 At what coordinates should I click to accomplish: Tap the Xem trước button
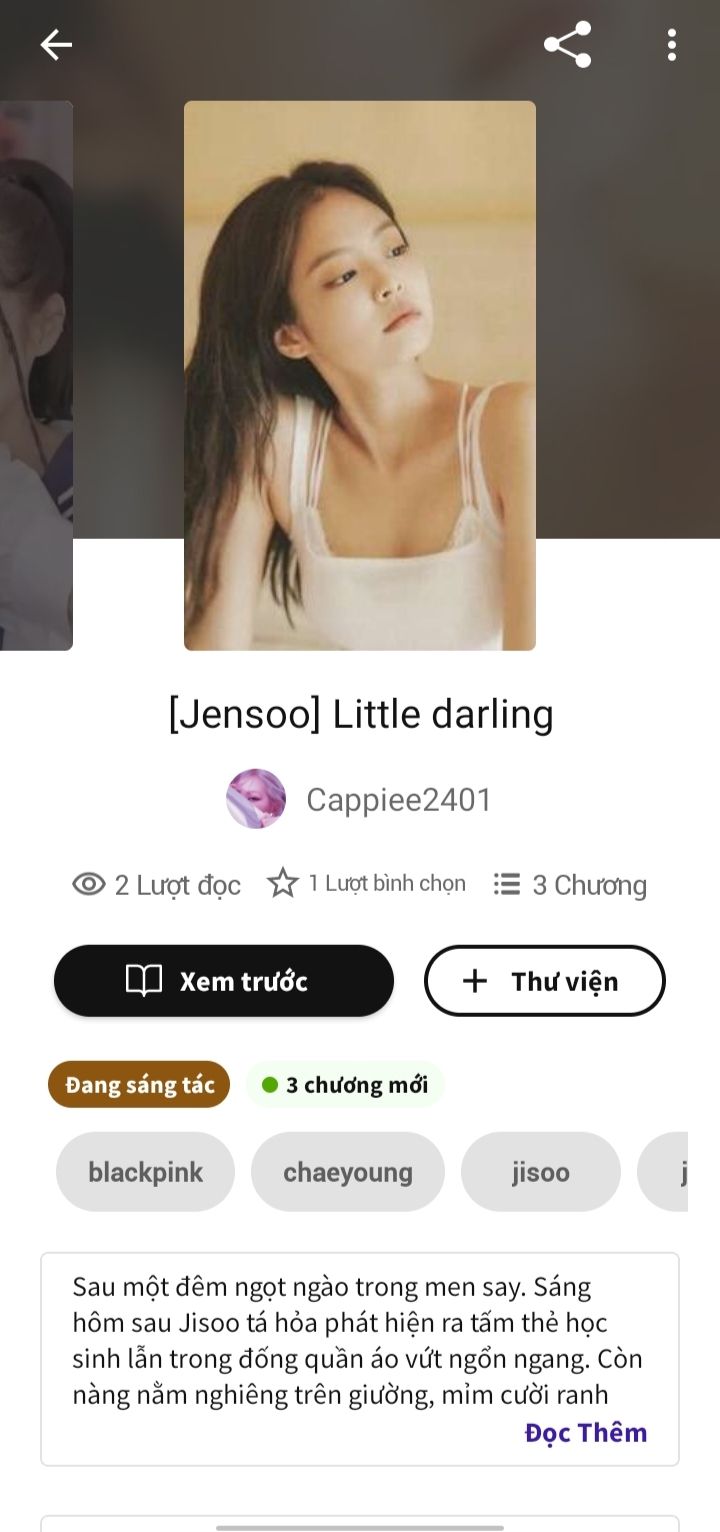coord(224,981)
